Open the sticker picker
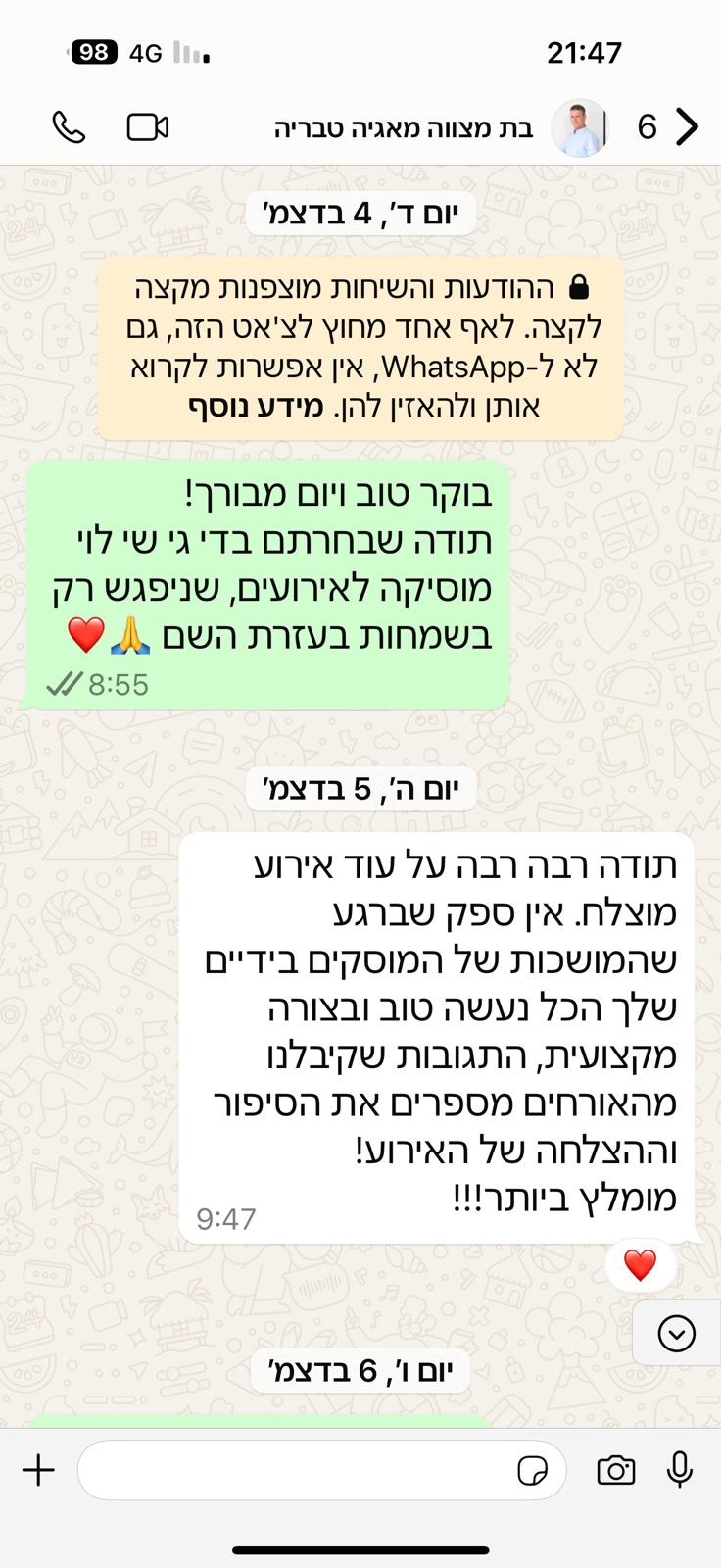This screenshot has width=721, height=1568. coord(532,1470)
